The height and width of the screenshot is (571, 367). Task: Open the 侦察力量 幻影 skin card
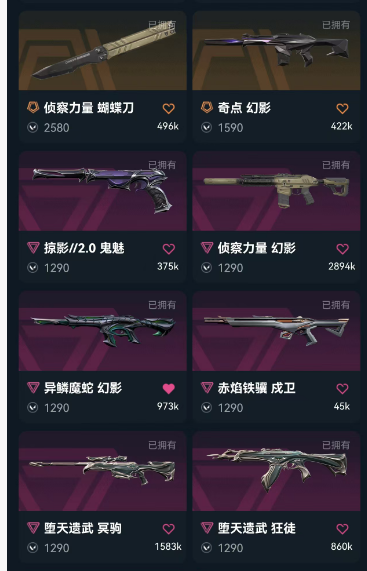(x=276, y=217)
